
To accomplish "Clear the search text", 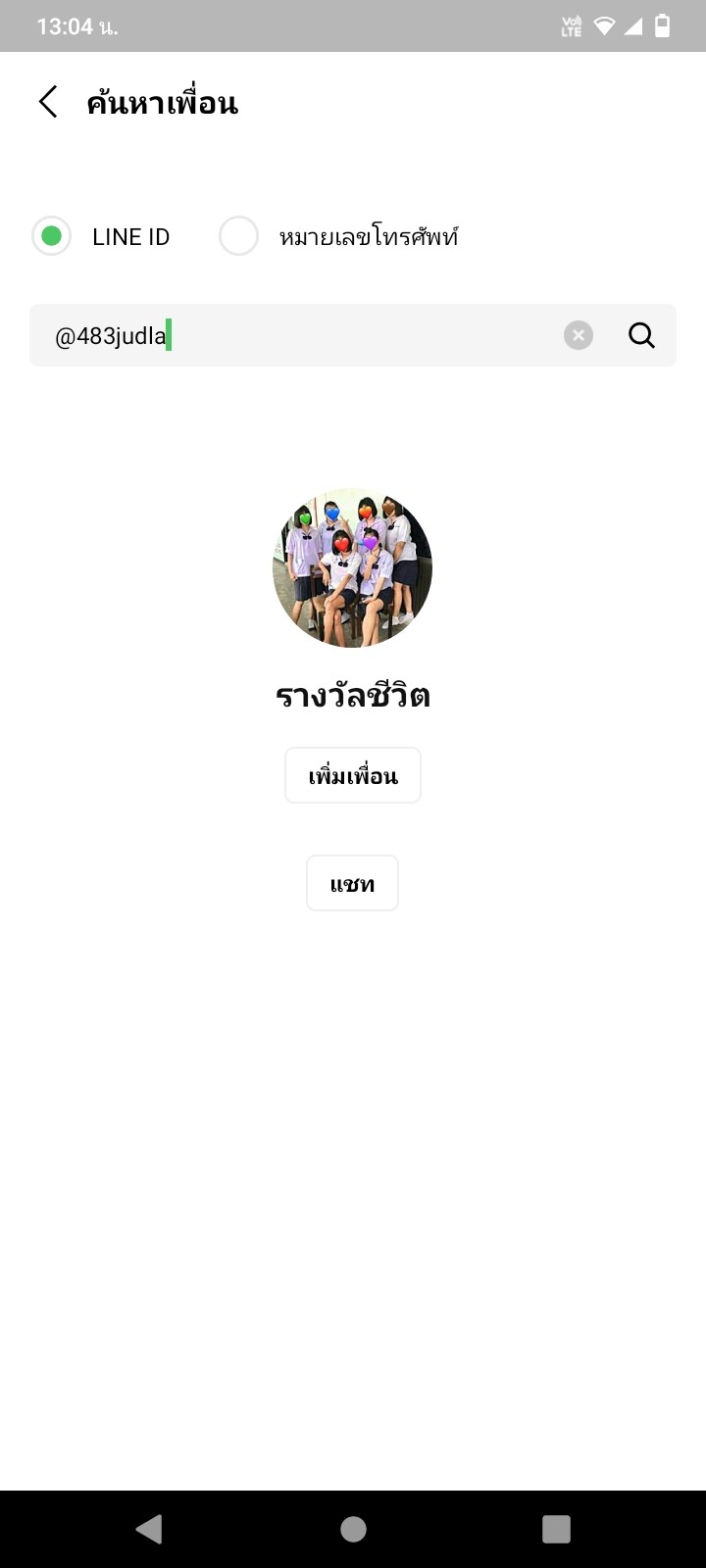I will point(579,335).
